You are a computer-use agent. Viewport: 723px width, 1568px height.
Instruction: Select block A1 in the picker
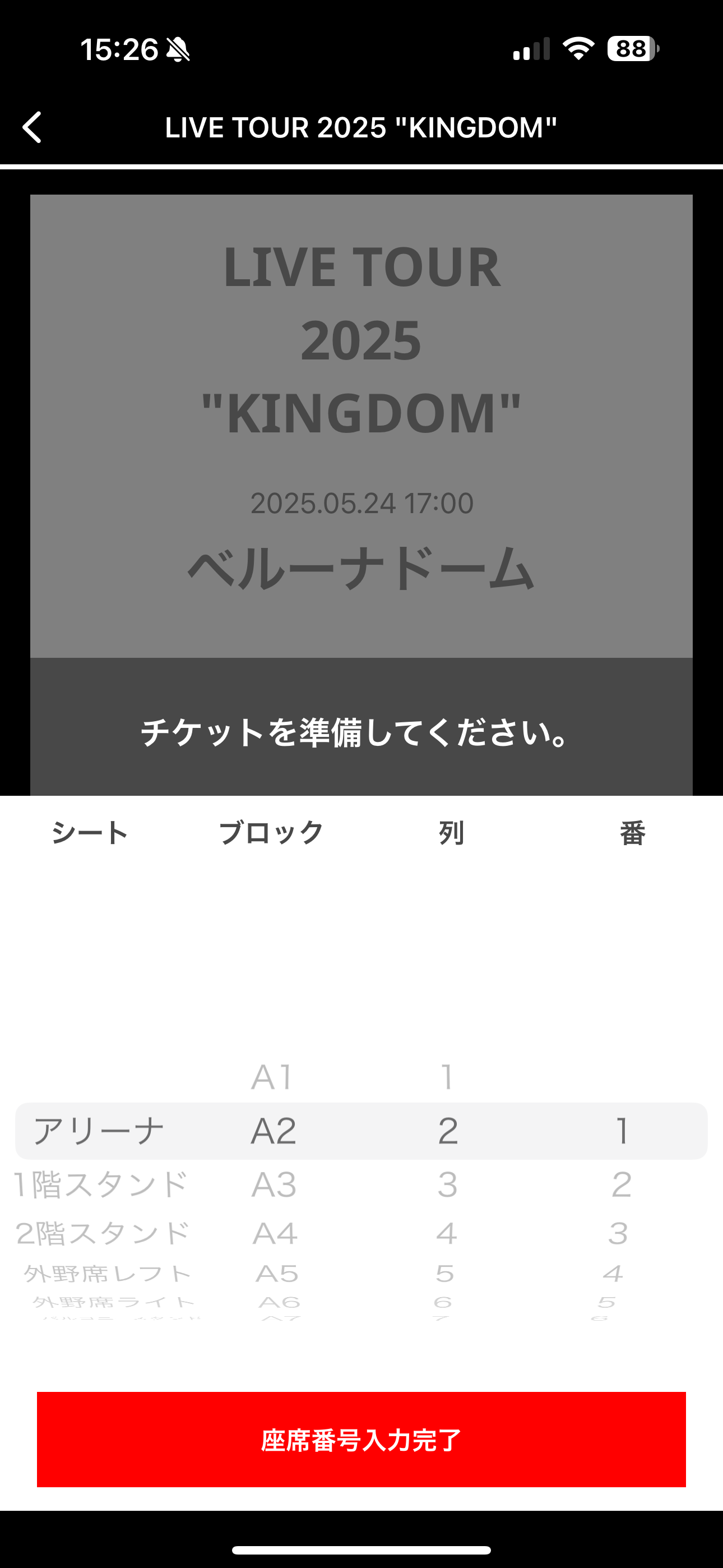pyautogui.click(x=272, y=1077)
